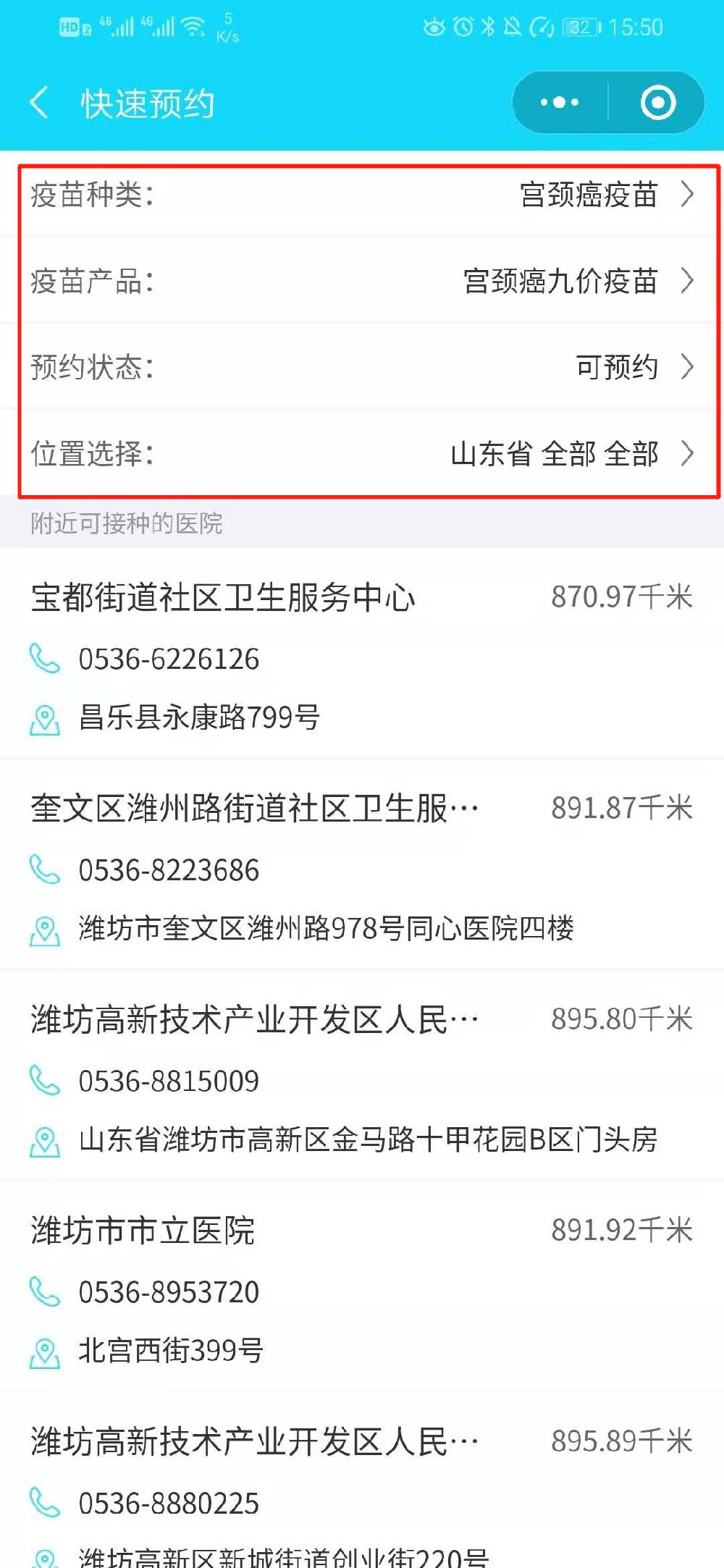View 北宫西街399号 on map
This screenshot has height=1568, width=724.
point(171,1351)
